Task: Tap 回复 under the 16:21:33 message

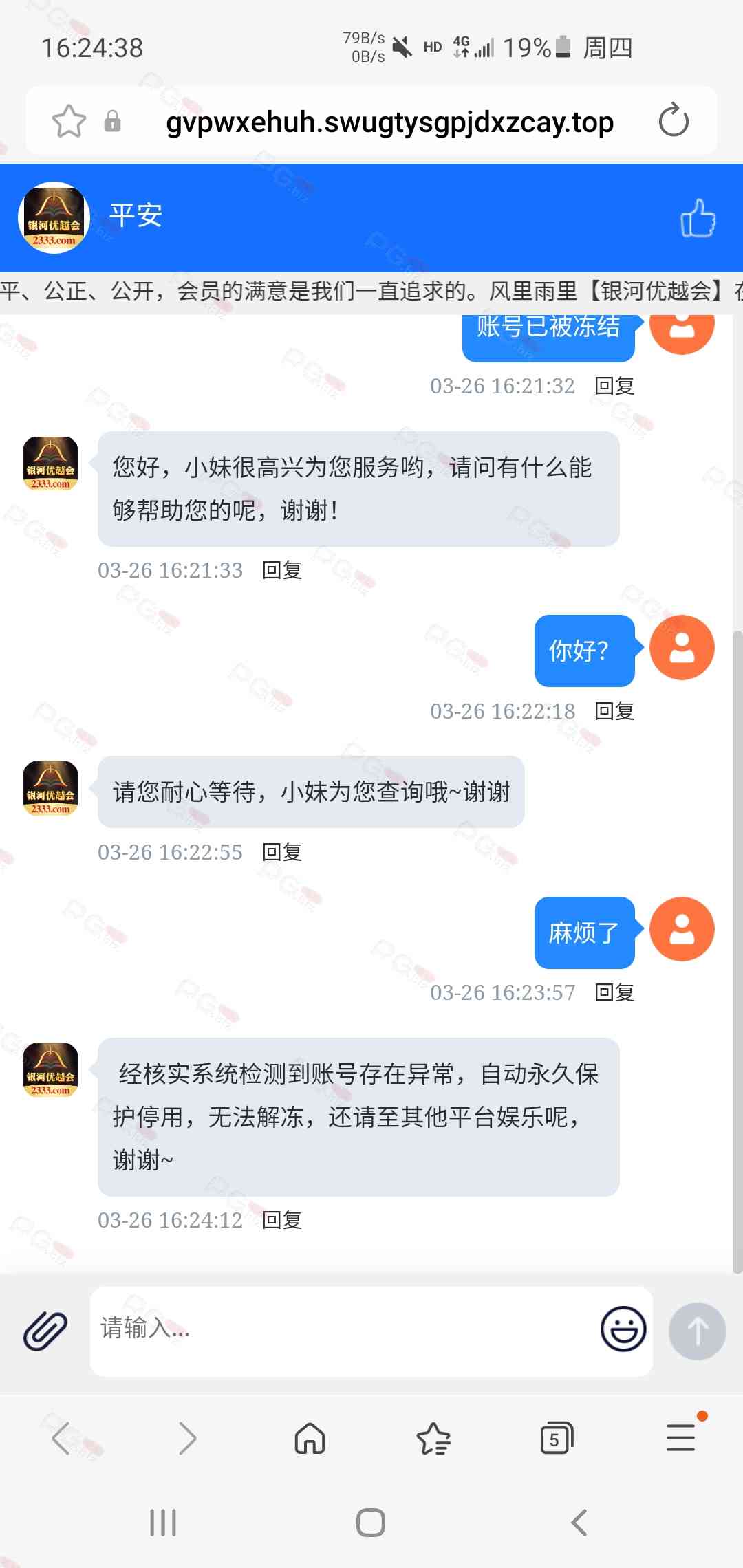Action: pyautogui.click(x=282, y=570)
